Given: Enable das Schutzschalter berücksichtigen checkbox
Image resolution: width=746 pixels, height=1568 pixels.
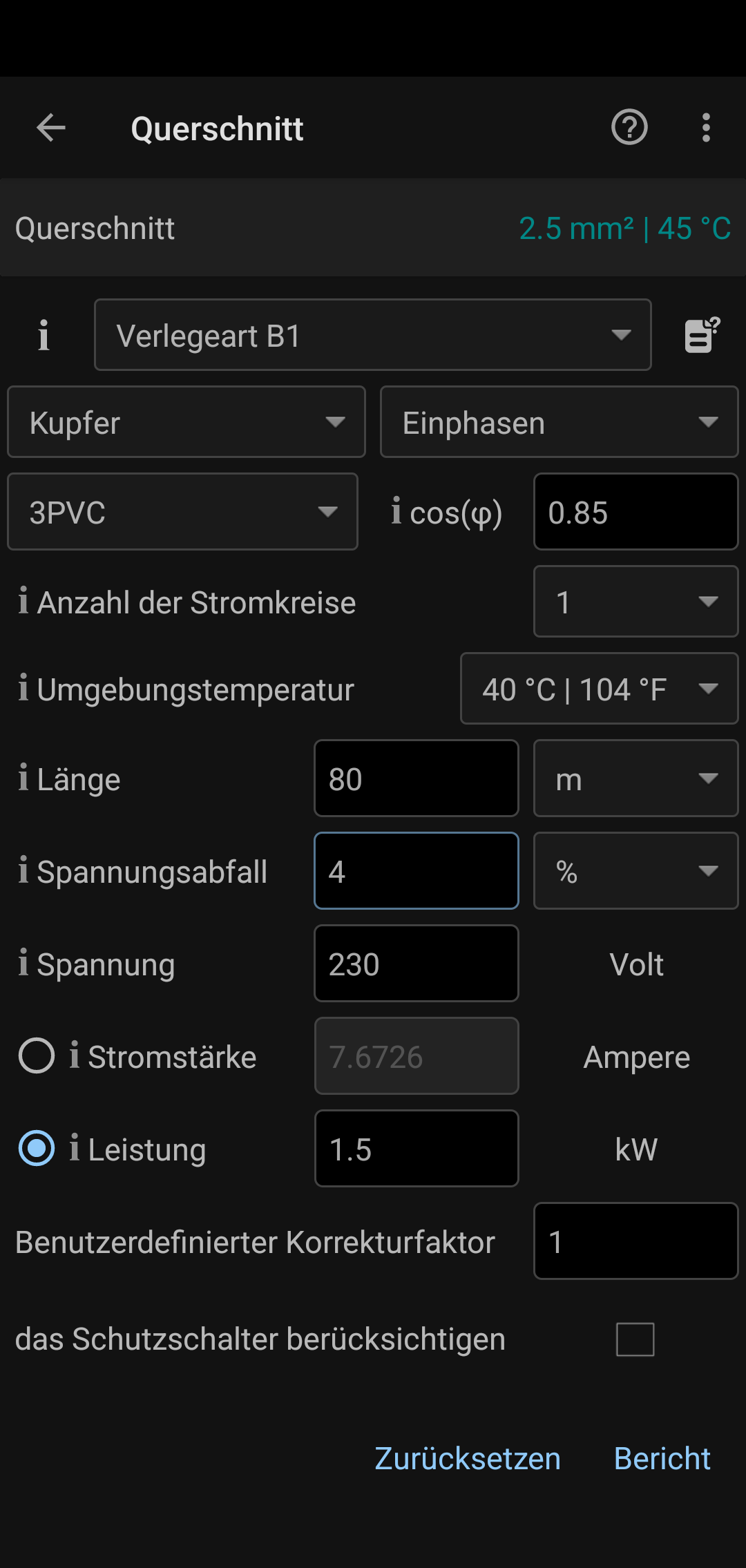Looking at the screenshot, I should point(635,1339).
